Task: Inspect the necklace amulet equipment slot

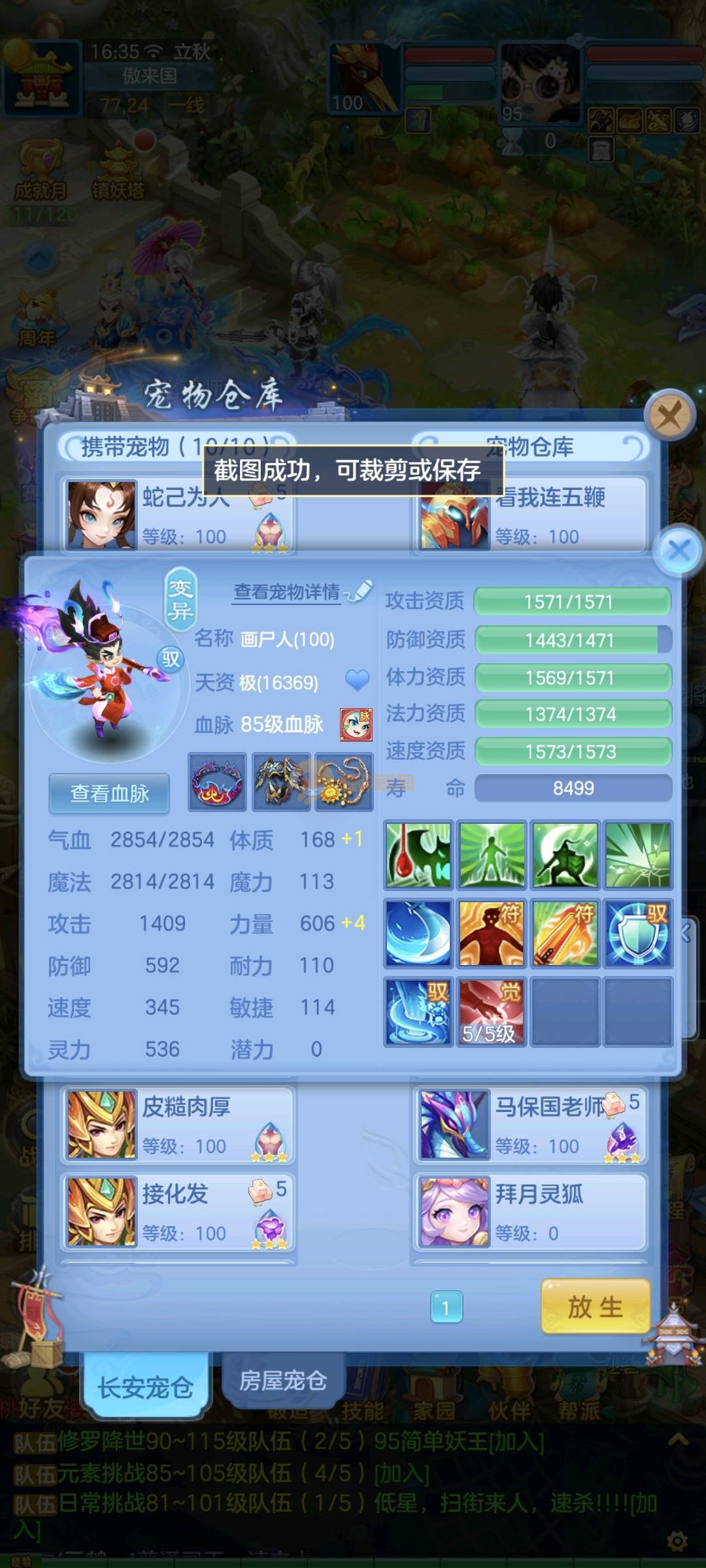Action: pyautogui.click(x=345, y=782)
